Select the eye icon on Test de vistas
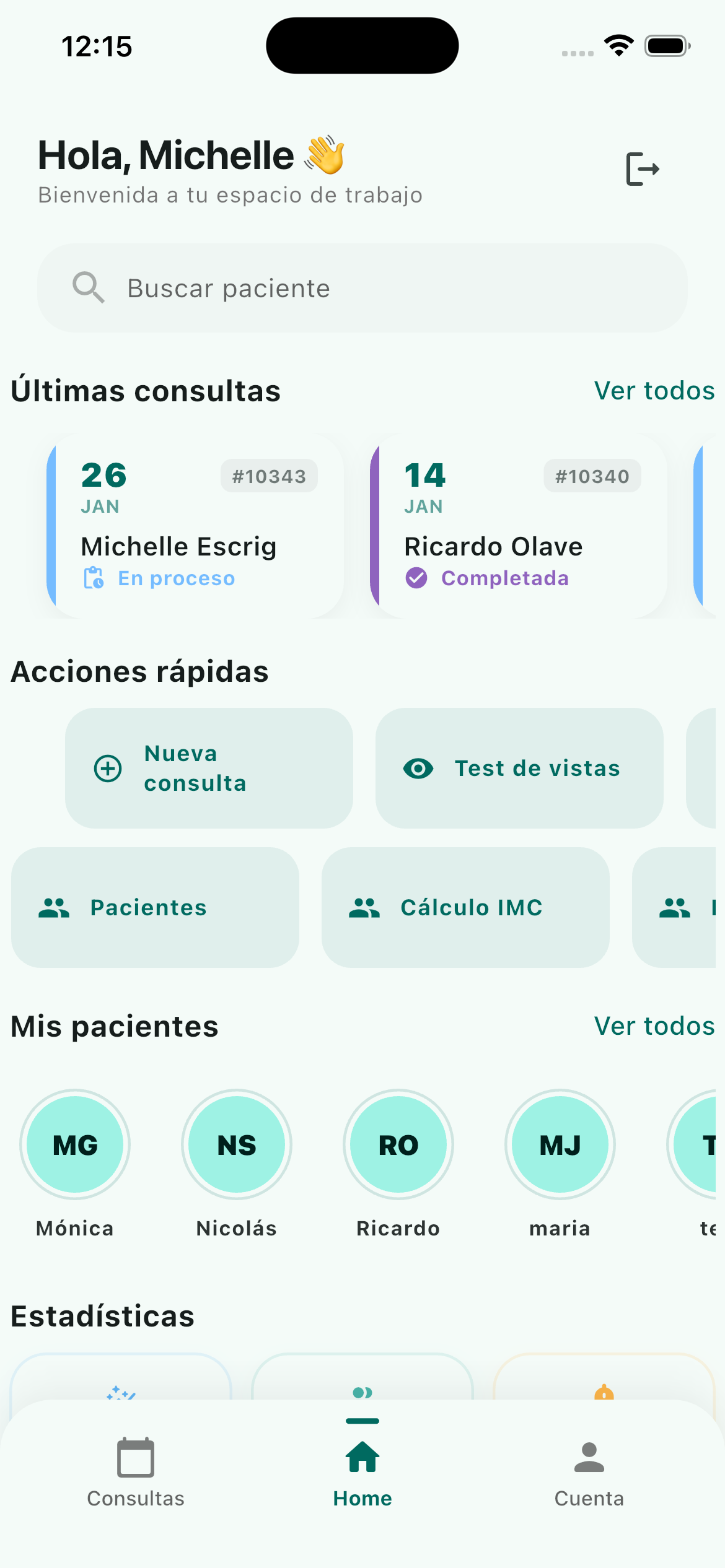 (x=418, y=768)
